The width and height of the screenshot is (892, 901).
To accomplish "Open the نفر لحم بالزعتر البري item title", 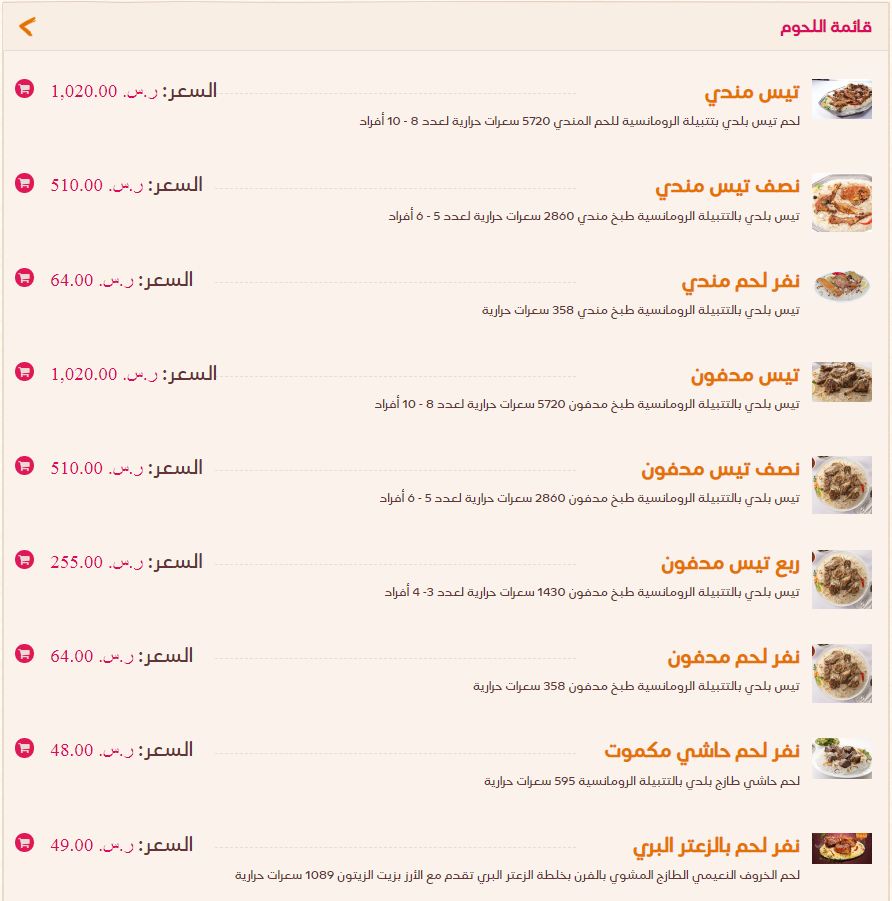I will coord(716,848).
